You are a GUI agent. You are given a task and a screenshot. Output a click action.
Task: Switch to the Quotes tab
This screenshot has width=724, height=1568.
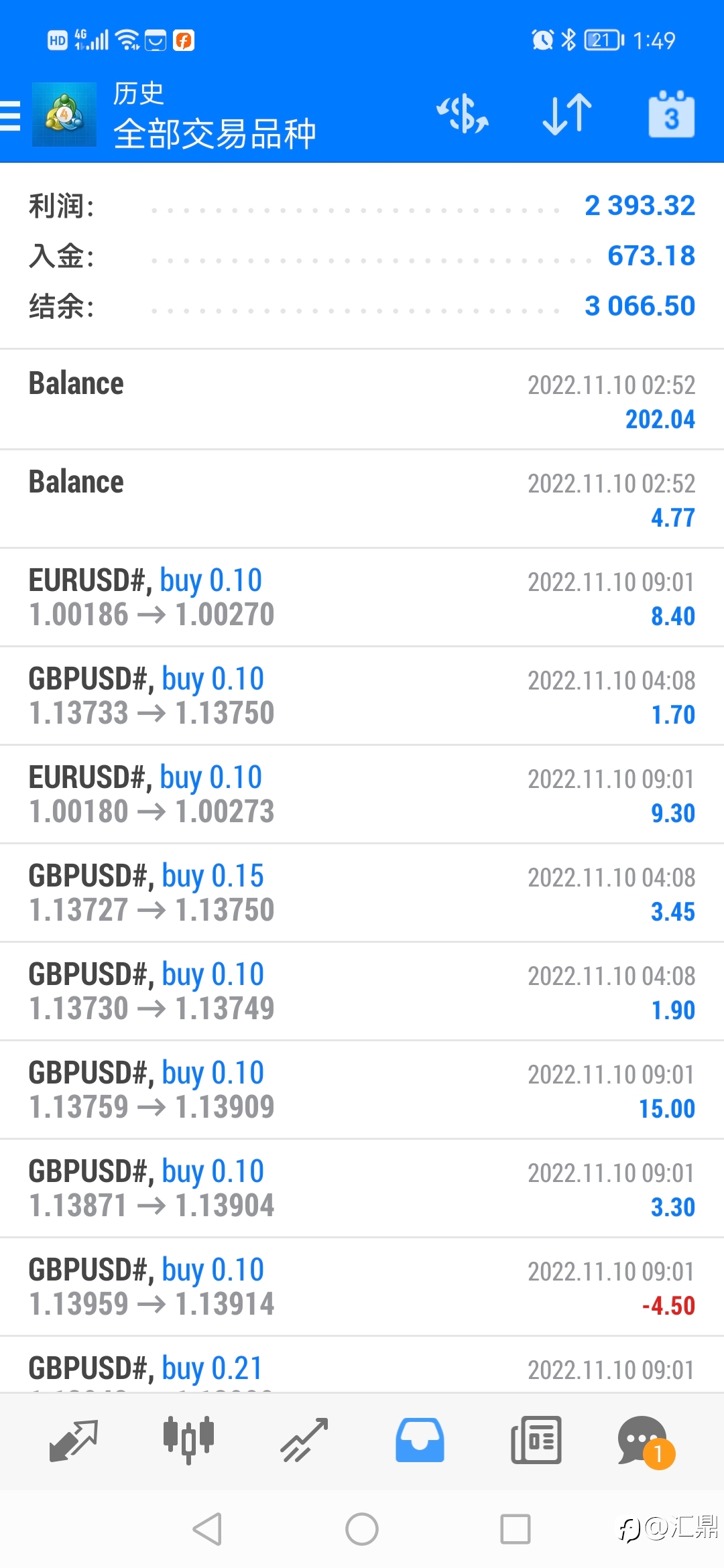74,1440
